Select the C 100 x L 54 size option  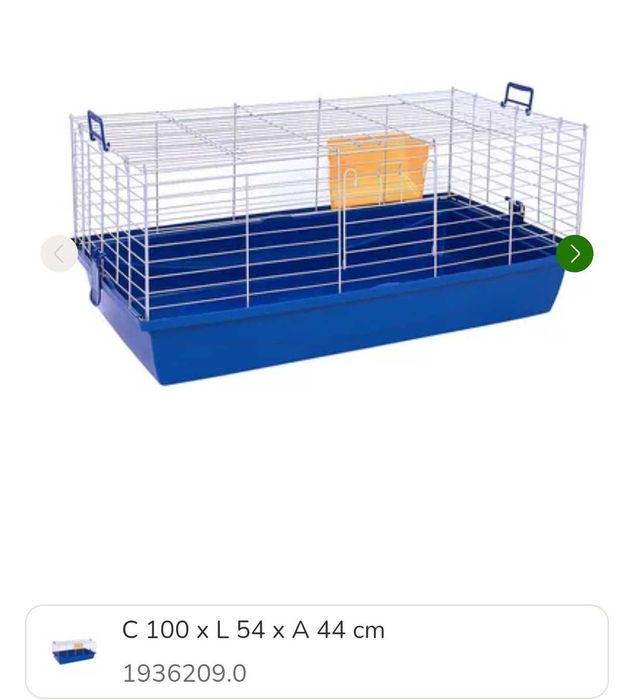pyautogui.click(x=316, y=651)
